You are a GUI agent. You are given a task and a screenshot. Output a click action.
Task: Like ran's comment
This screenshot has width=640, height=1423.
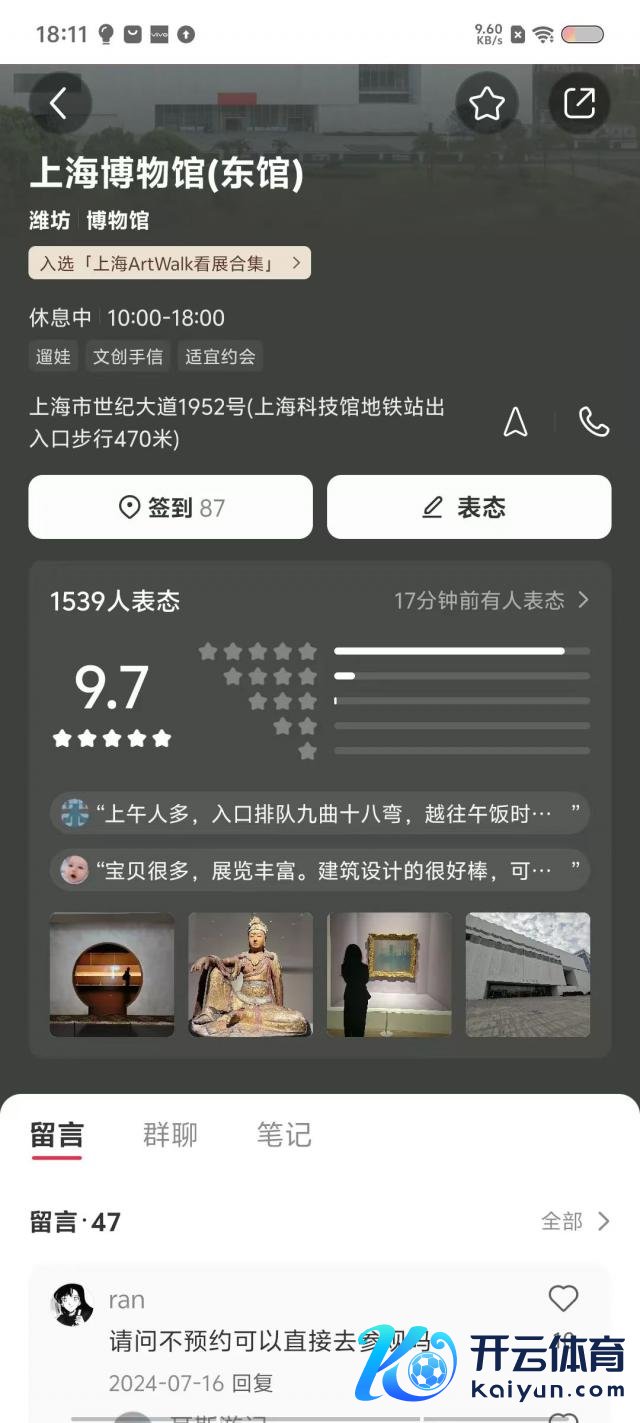click(x=563, y=1298)
